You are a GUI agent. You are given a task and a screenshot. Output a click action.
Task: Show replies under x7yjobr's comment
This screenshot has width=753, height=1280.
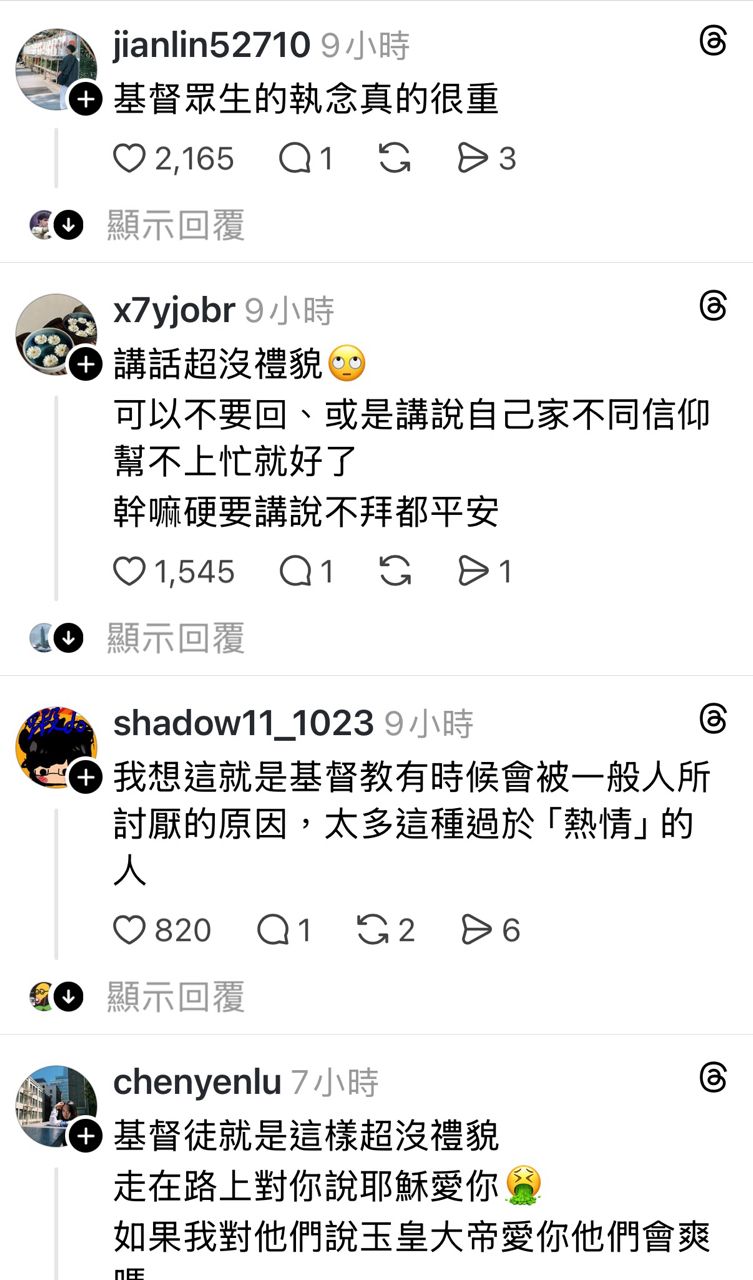point(175,638)
